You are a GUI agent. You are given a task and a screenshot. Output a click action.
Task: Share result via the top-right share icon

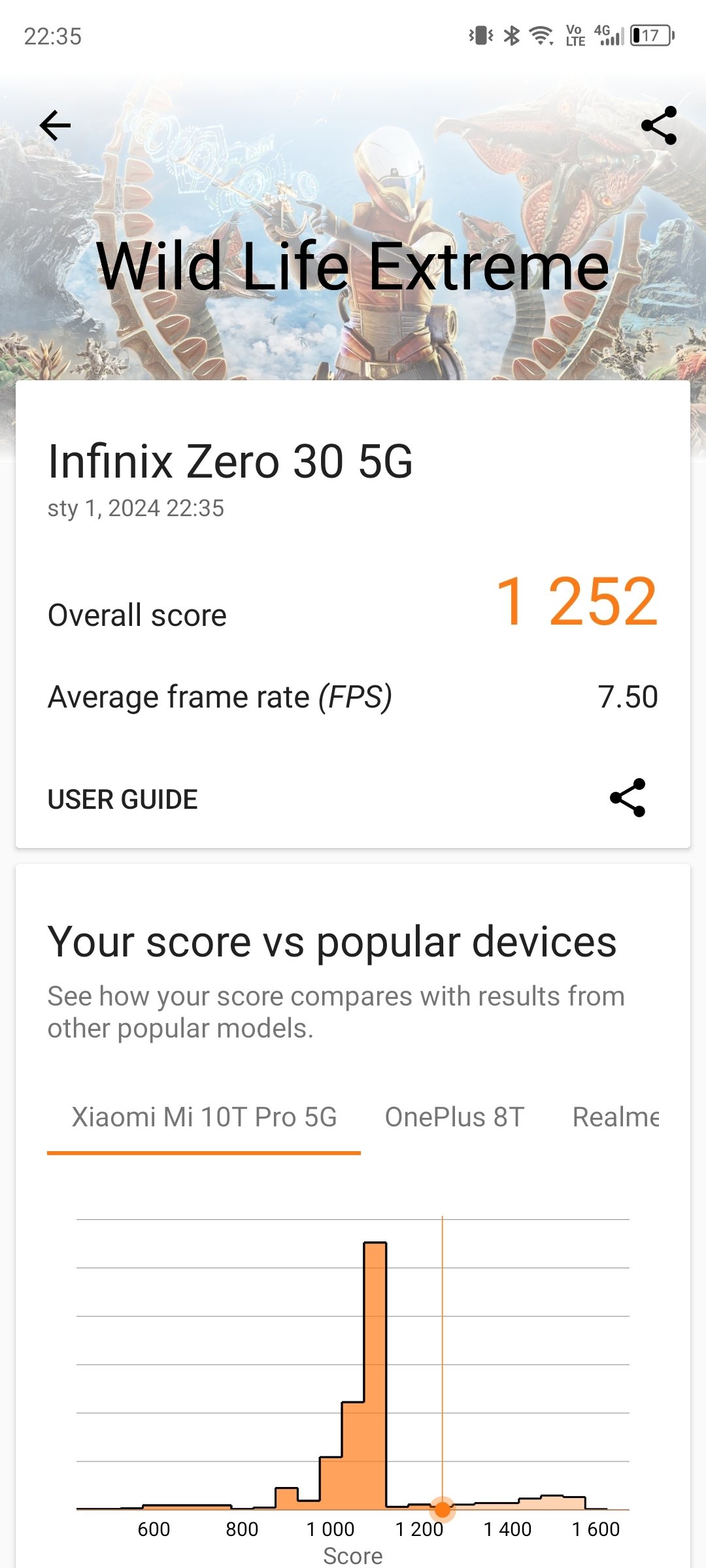click(659, 125)
